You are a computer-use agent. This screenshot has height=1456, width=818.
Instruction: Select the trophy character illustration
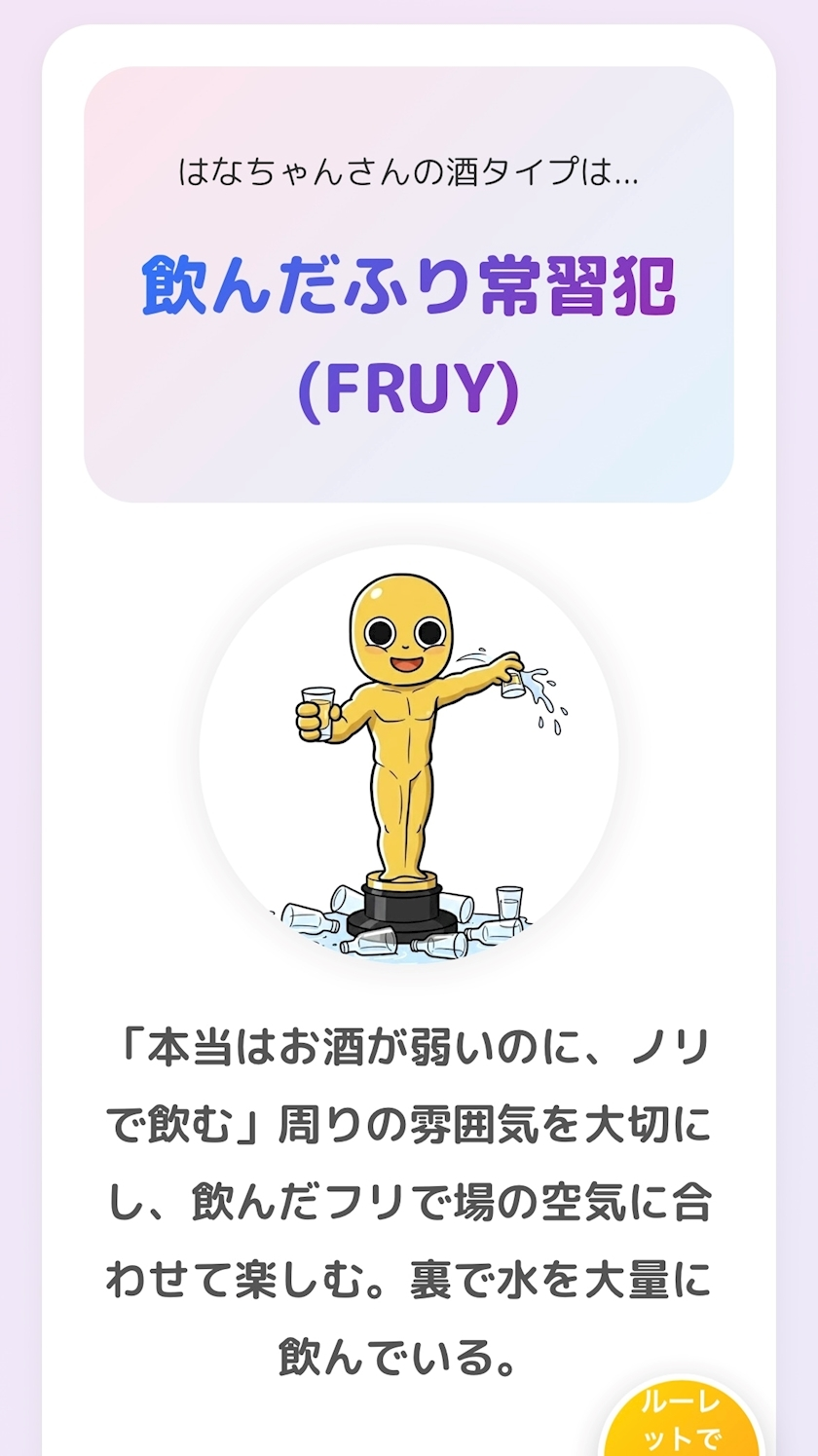coord(409,760)
